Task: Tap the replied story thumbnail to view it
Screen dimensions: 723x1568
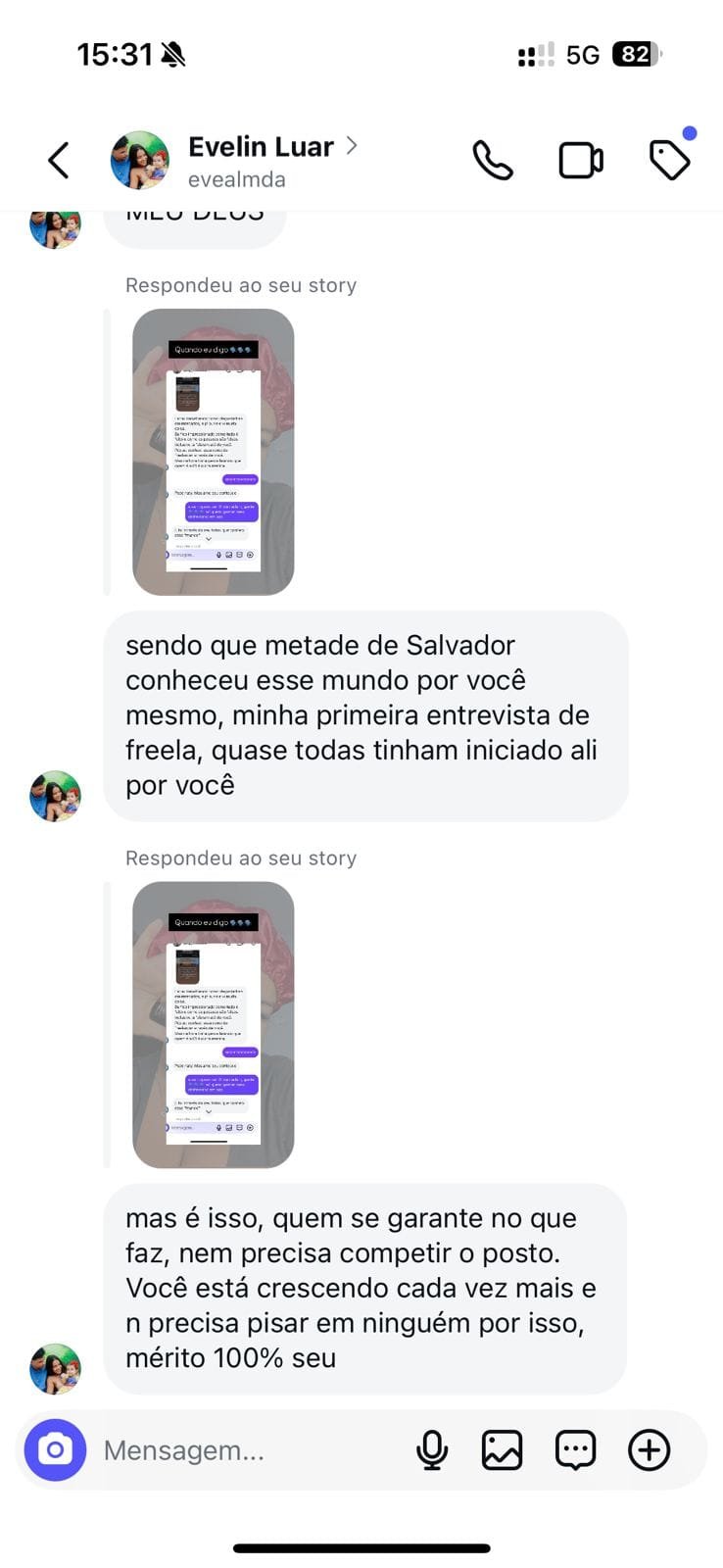Action: 213,453
